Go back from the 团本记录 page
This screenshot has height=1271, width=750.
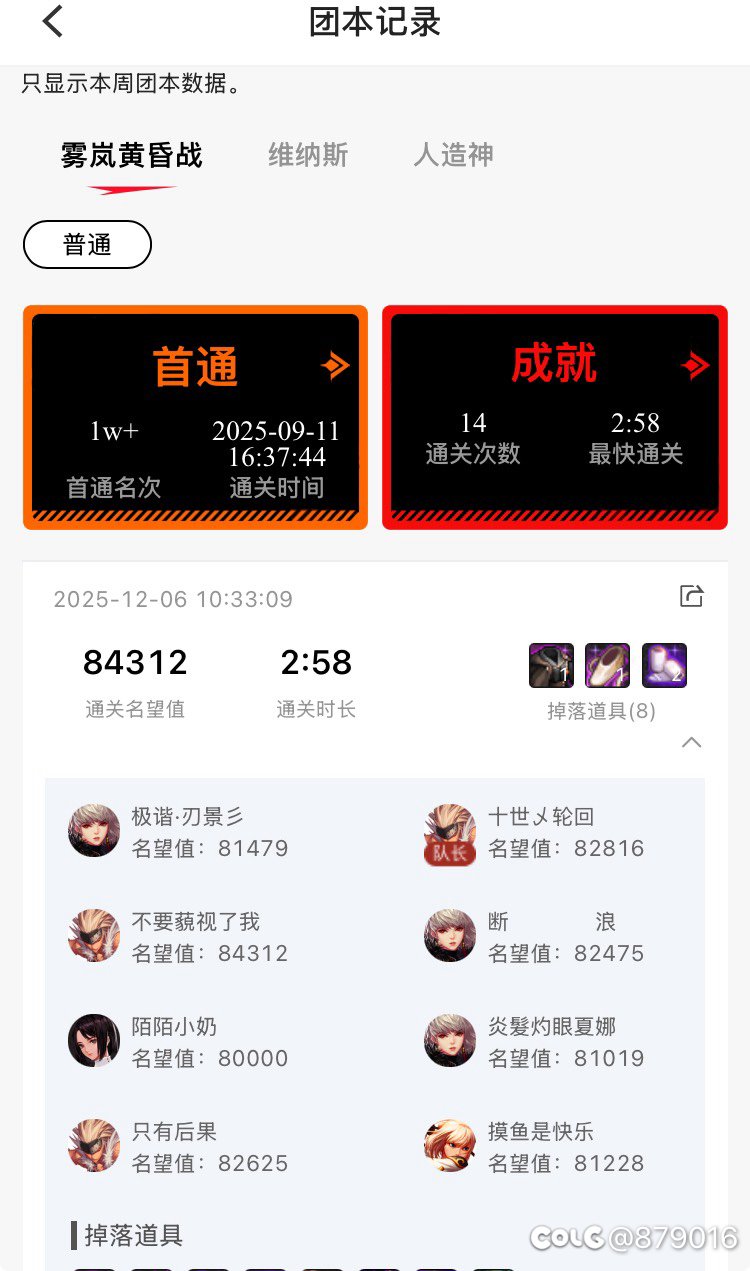tap(53, 22)
